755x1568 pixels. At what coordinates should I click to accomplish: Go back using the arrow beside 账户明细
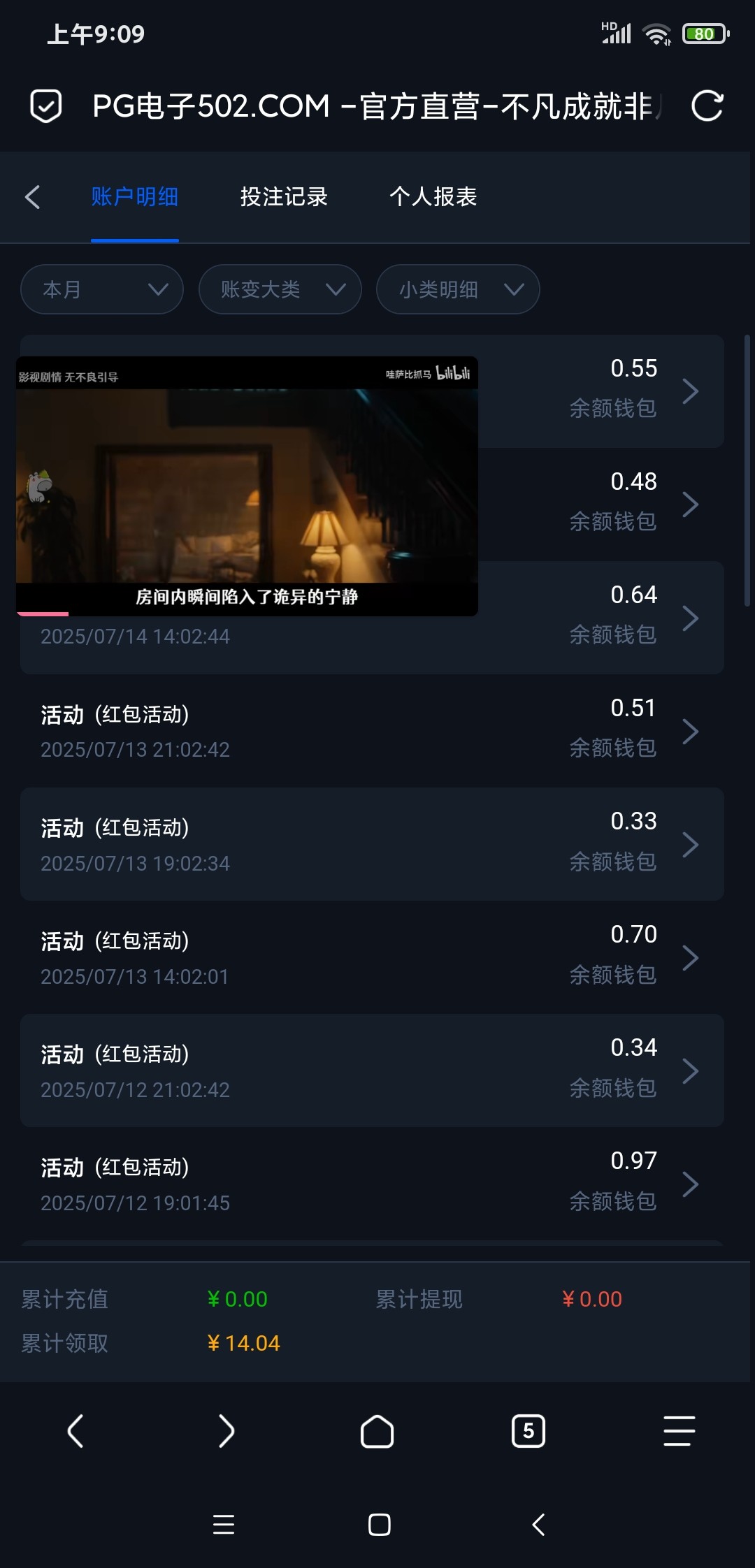pyautogui.click(x=33, y=197)
